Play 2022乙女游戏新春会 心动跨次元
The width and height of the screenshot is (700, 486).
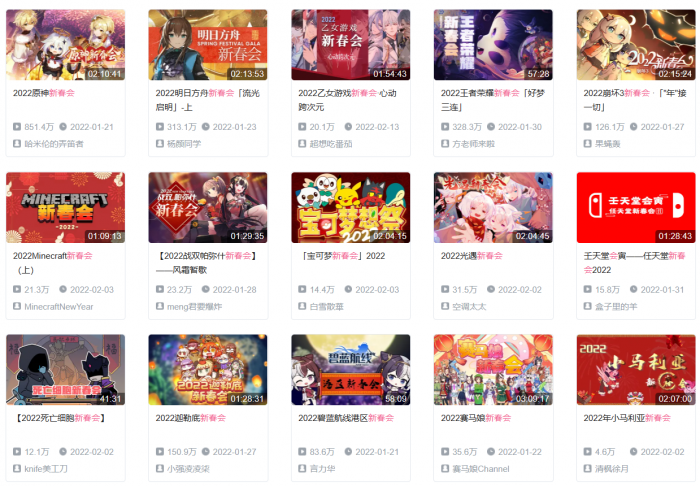(350, 45)
